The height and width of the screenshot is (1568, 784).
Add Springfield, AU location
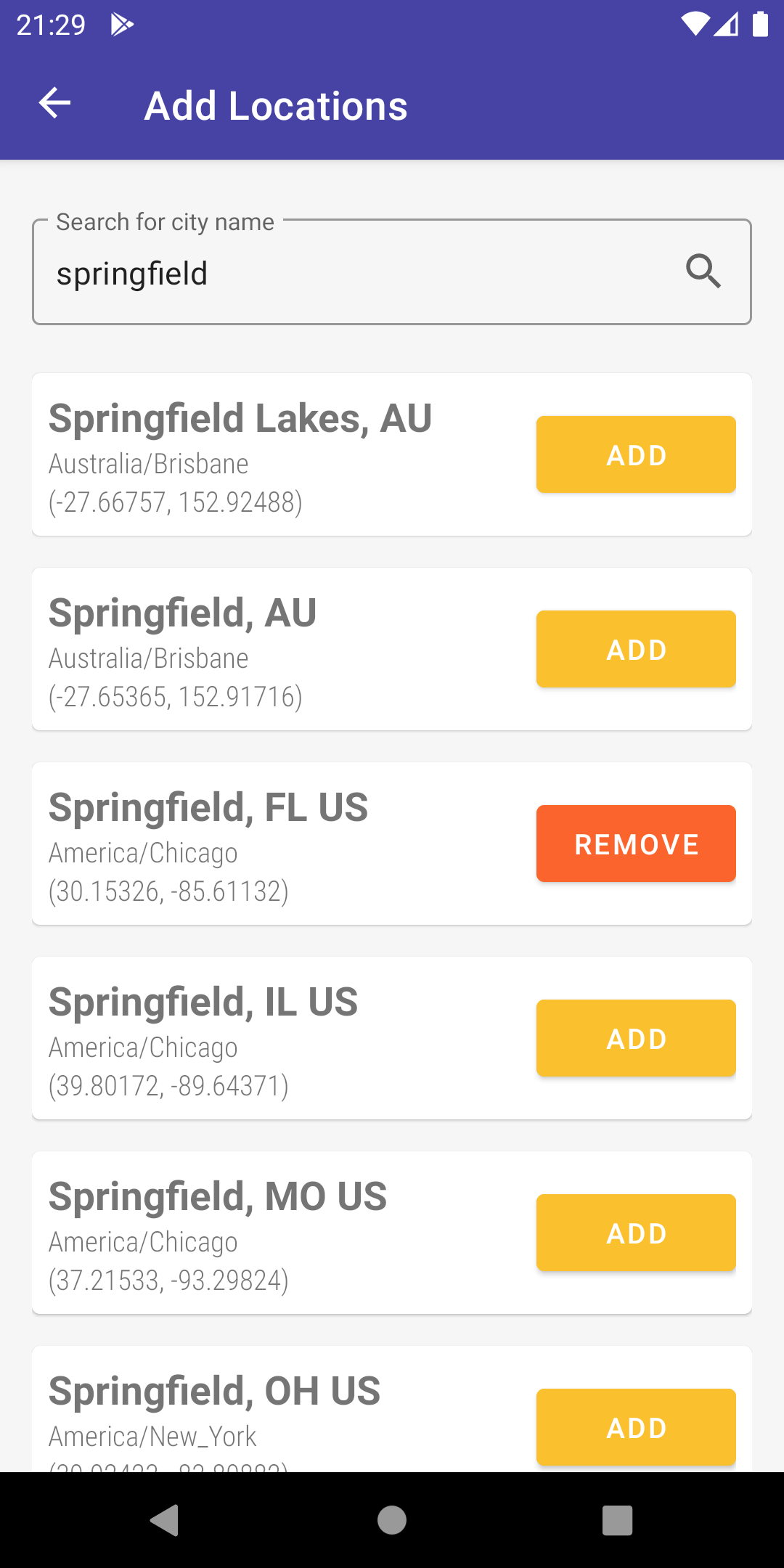(x=636, y=649)
